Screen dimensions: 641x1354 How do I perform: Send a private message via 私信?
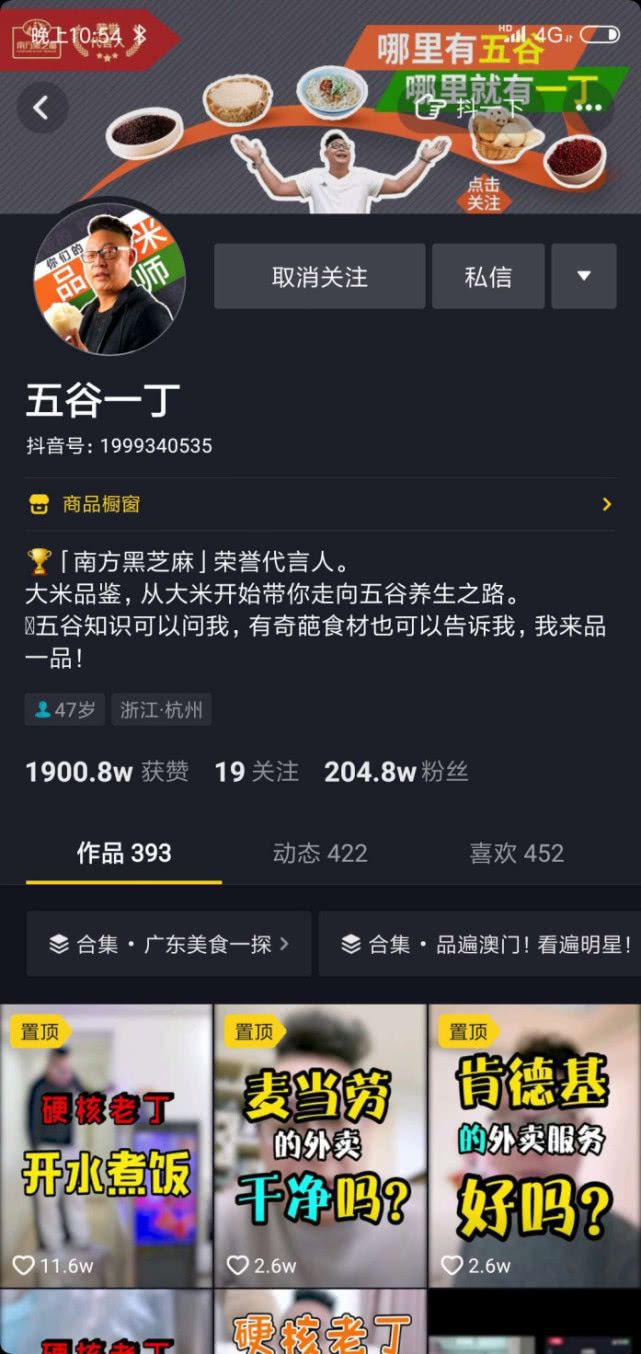click(488, 277)
